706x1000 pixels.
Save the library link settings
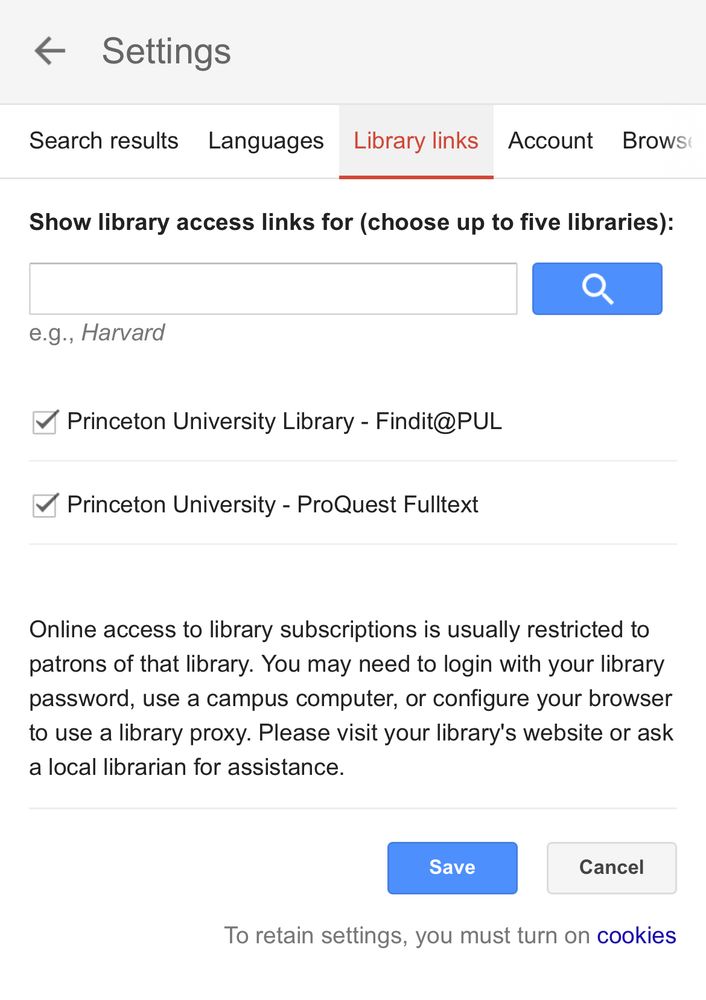[452, 867]
